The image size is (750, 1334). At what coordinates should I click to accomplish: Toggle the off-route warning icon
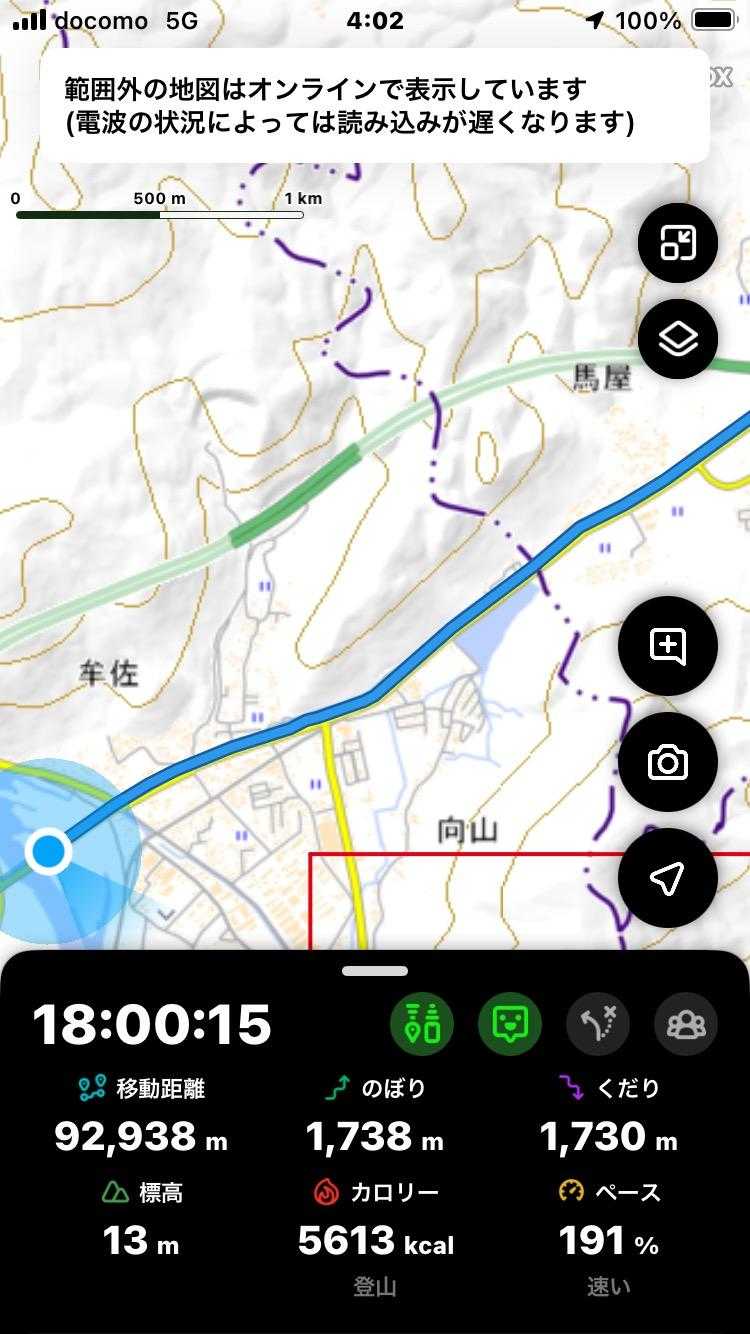(x=597, y=1024)
